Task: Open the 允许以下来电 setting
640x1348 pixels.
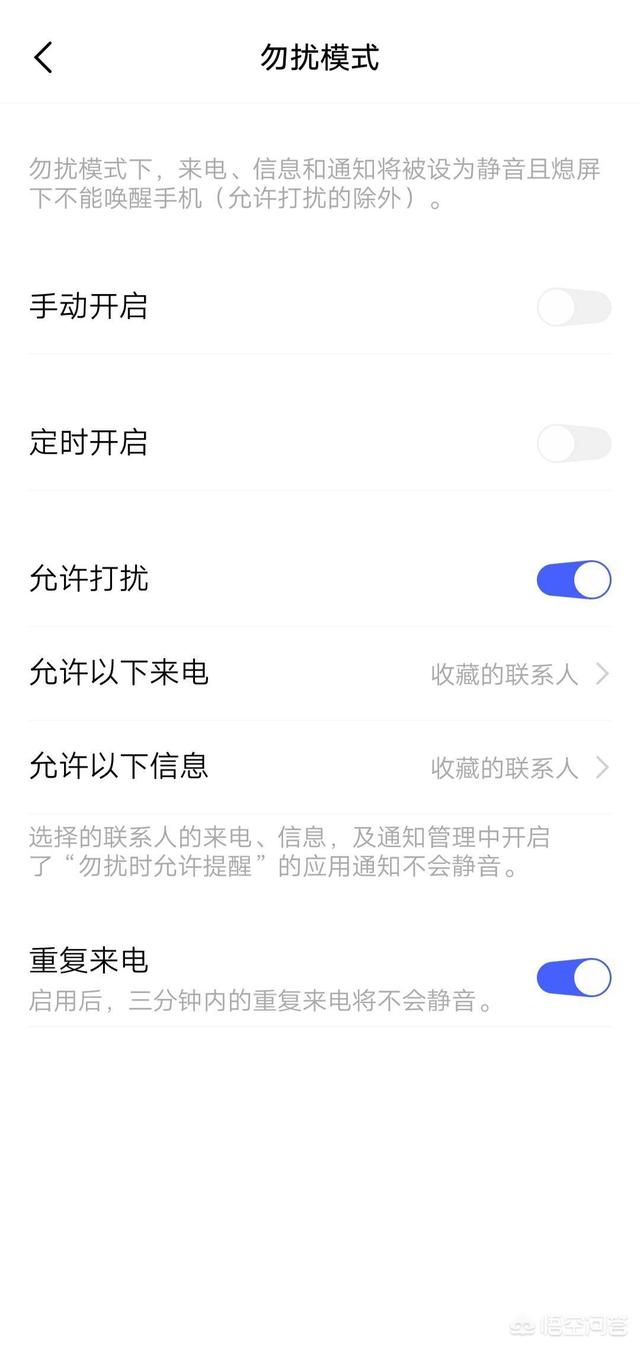Action: [320, 674]
